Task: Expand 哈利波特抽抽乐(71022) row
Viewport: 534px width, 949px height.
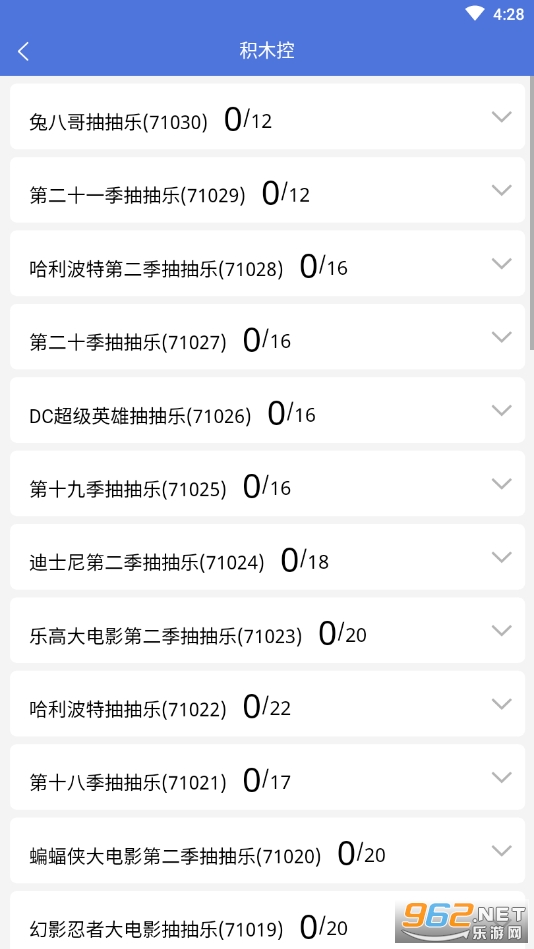Action: [x=267, y=704]
